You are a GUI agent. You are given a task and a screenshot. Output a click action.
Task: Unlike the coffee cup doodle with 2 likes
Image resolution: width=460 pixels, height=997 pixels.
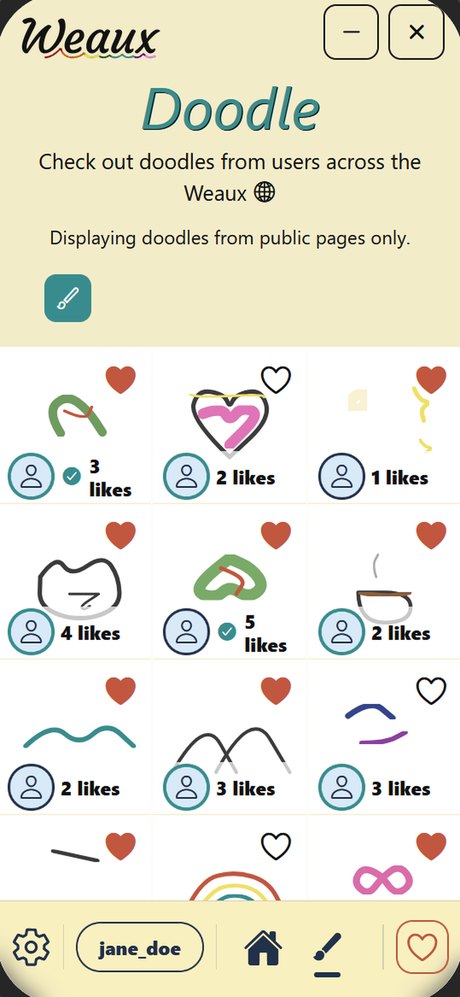tap(431, 535)
